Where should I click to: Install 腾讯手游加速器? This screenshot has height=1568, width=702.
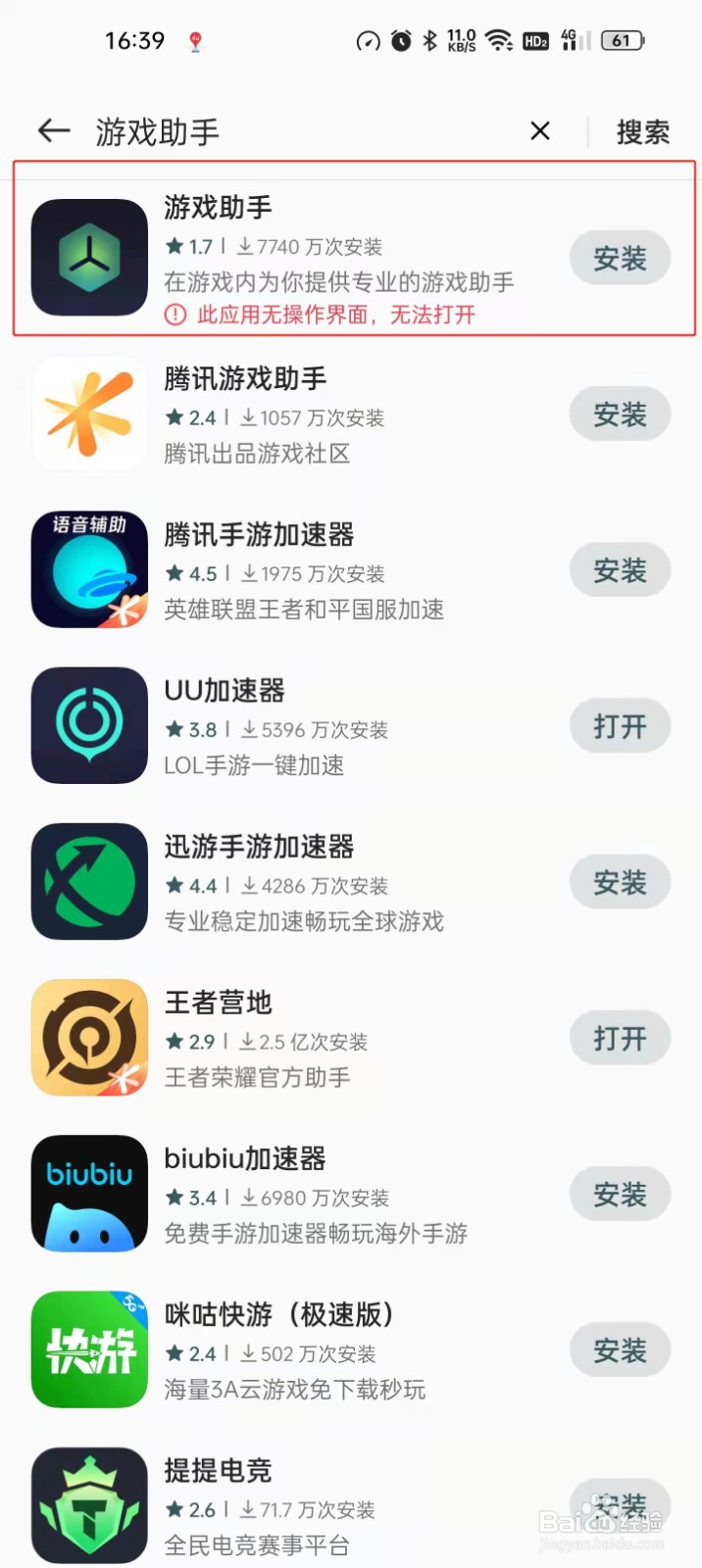(620, 570)
